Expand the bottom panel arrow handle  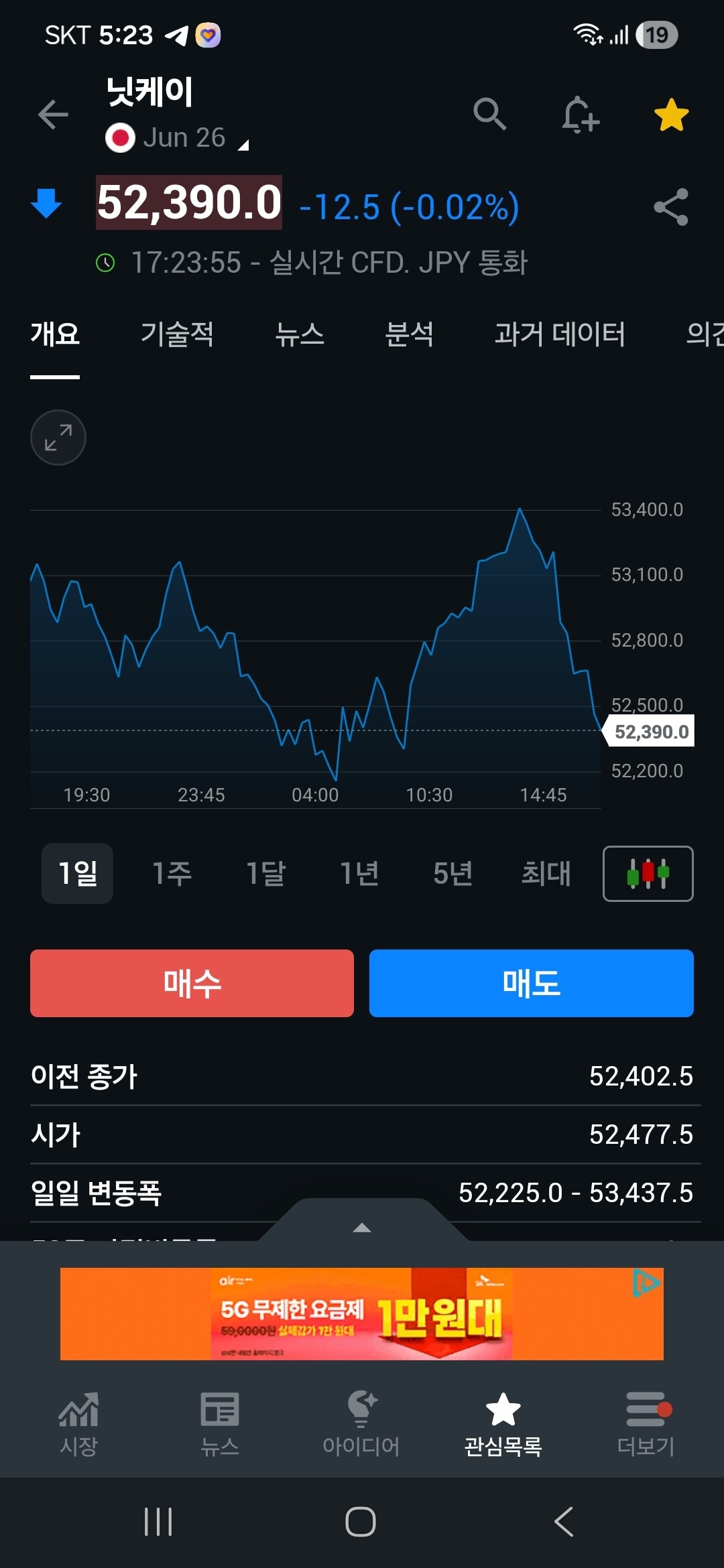point(362,1227)
